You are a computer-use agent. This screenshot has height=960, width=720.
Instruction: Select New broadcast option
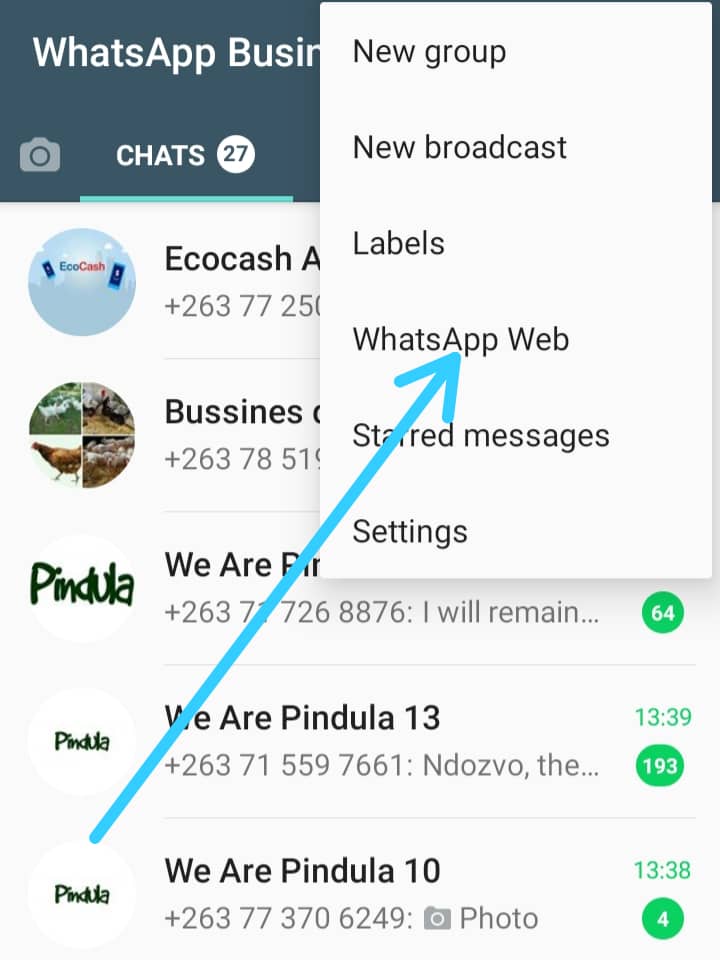pyautogui.click(x=459, y=147)
